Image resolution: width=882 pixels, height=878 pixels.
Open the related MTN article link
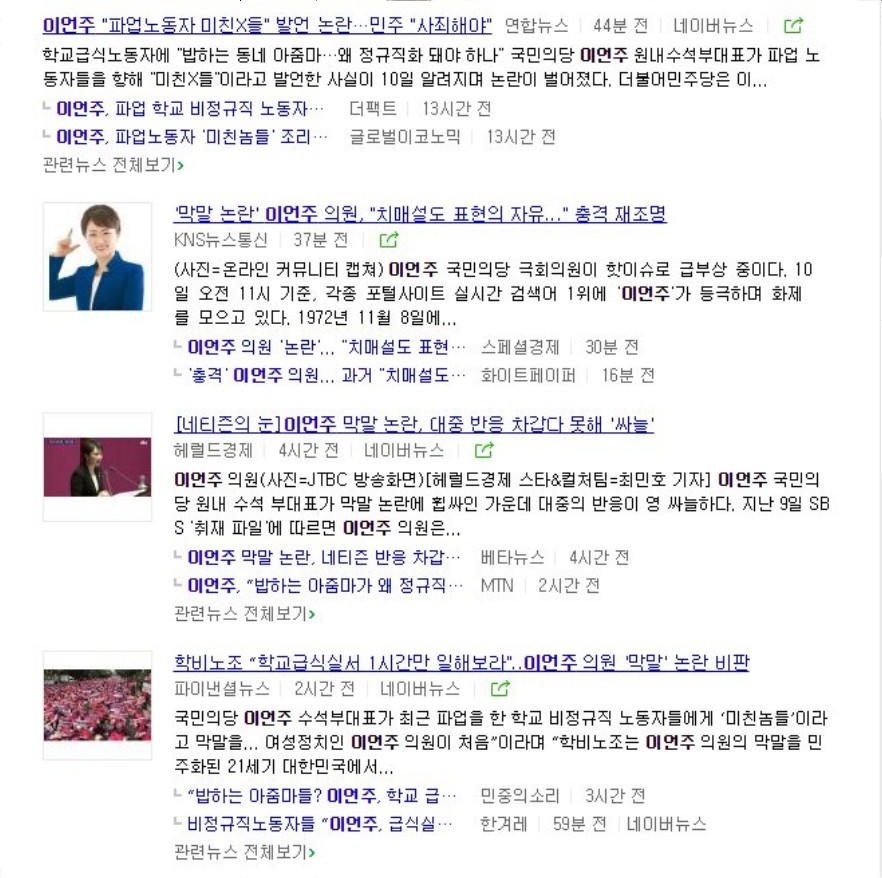pos(325,585)
